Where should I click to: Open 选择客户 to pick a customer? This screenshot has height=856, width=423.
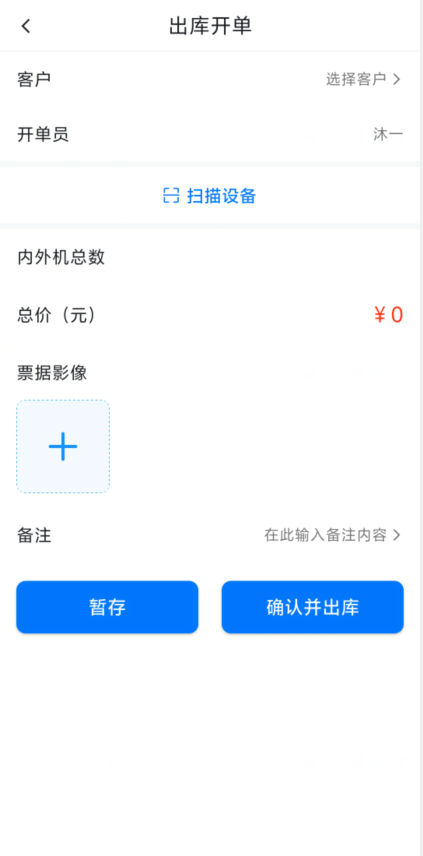point(364,79)
